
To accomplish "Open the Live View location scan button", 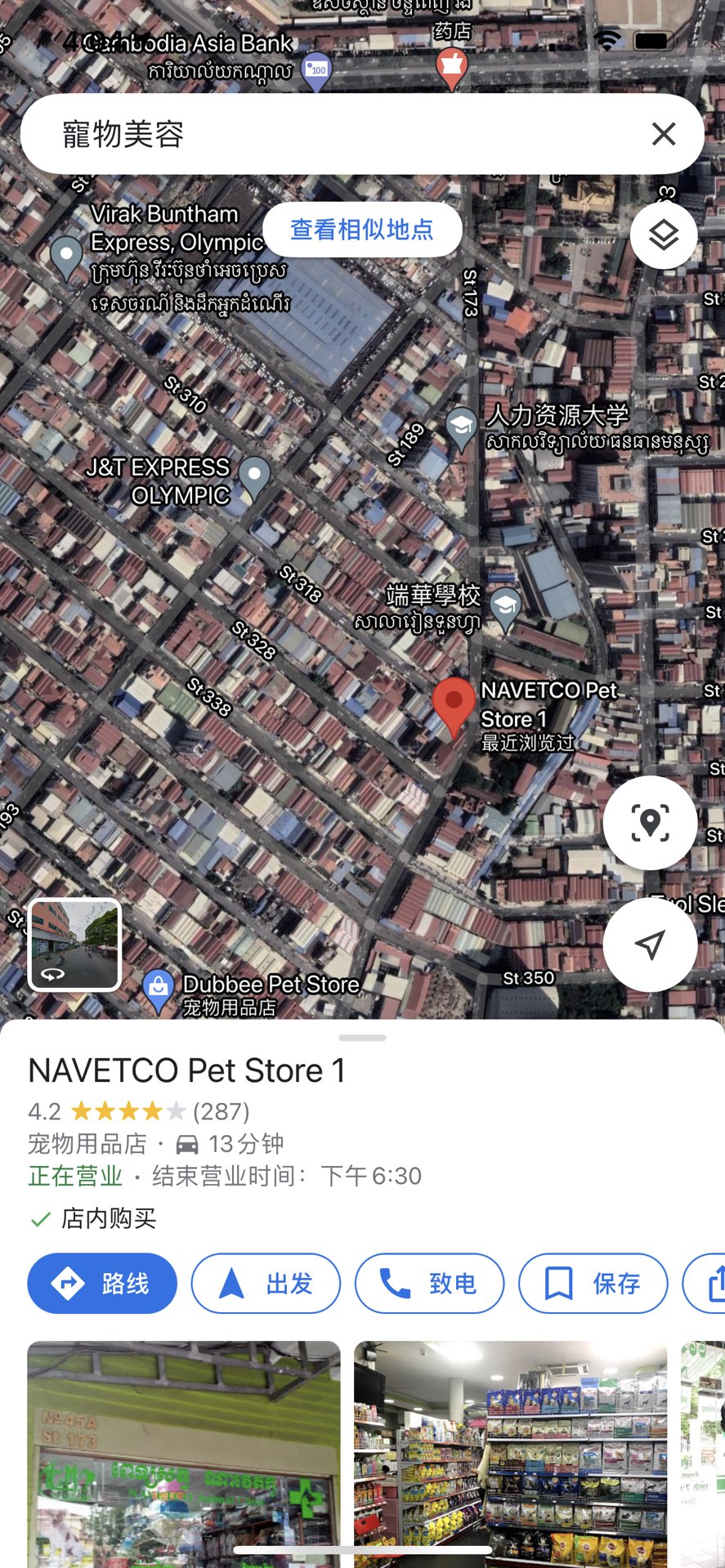I will click(650, 822).
